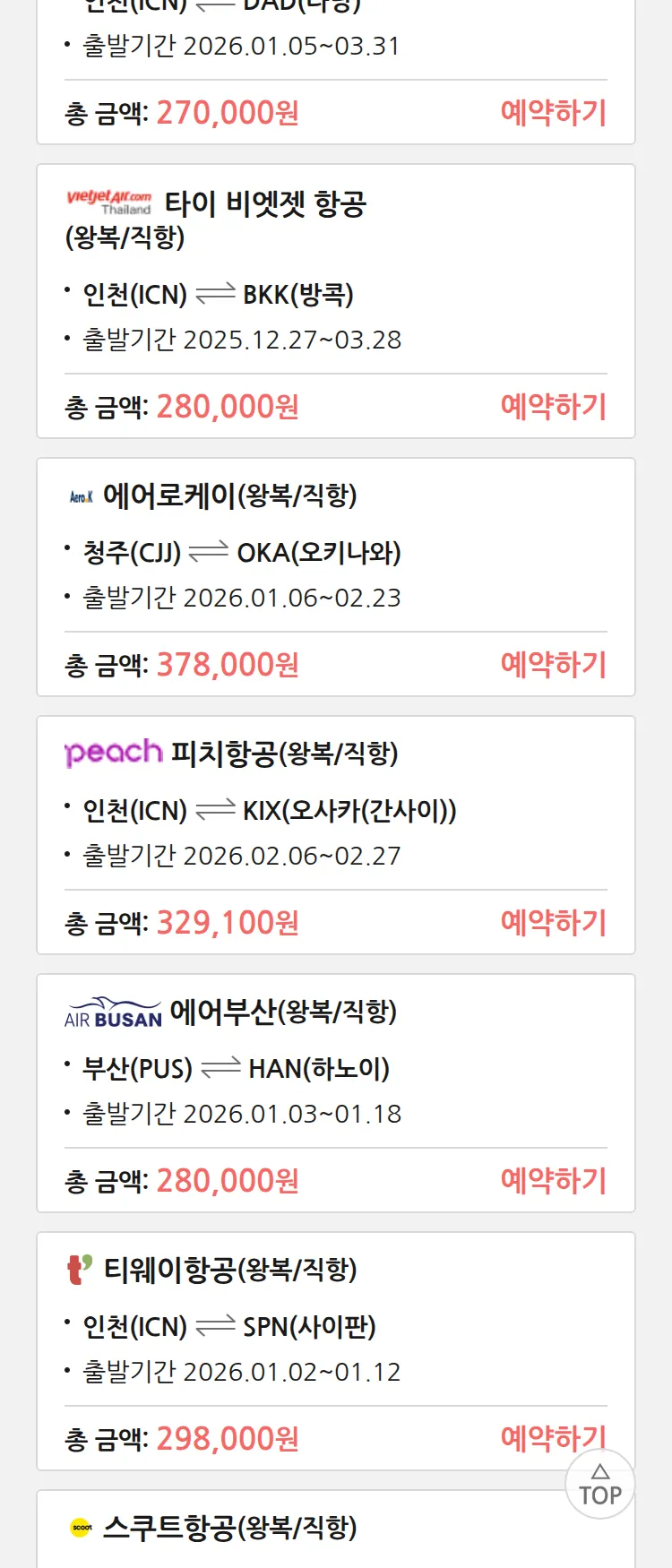Book the 에어부산 Busan to Hanoi flight
The height and width of the screenshot is (1568, 672).
coord(553,1181)
